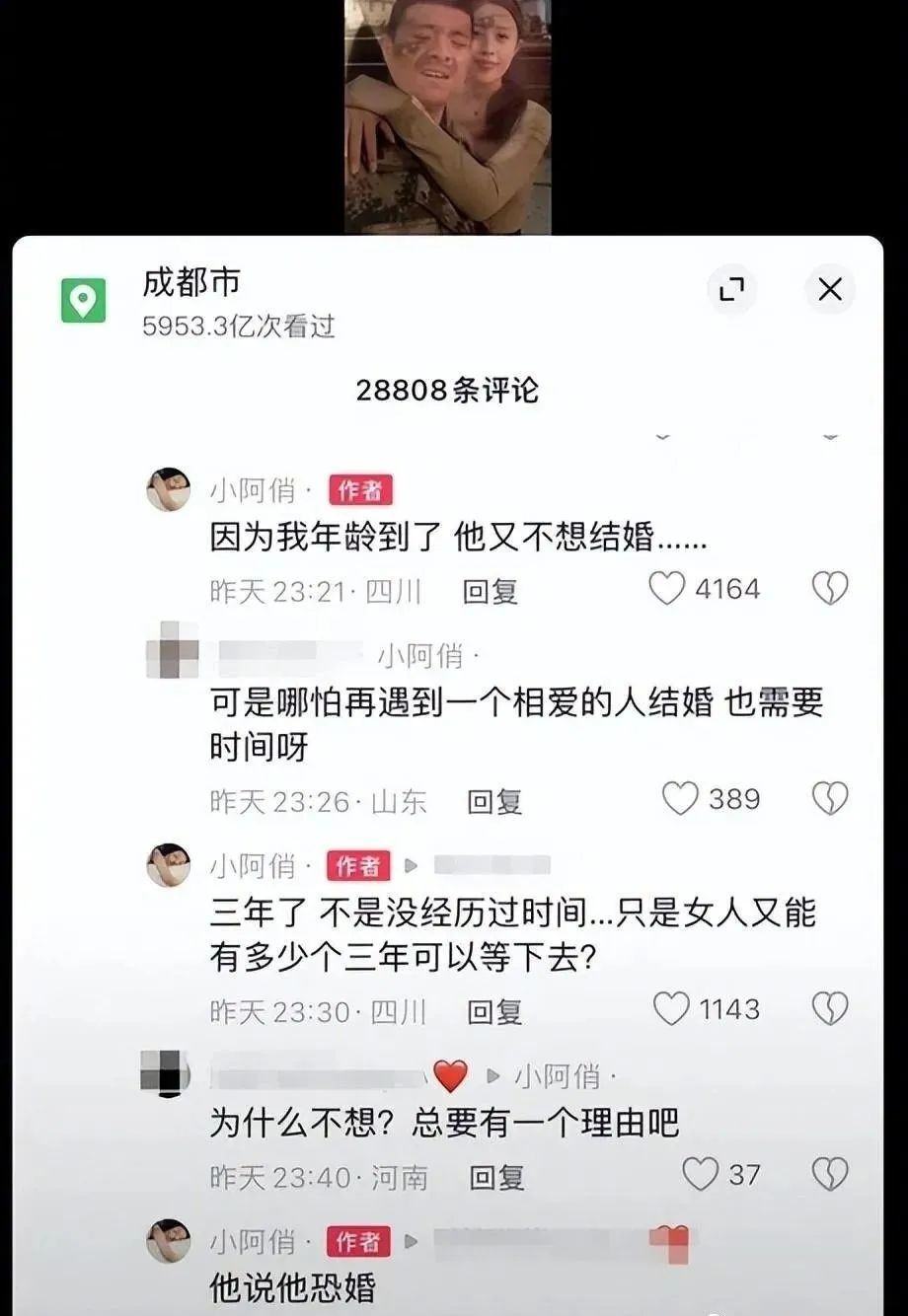
Task: Reply to the comment posted at 23:26
Action: (494, 802)
